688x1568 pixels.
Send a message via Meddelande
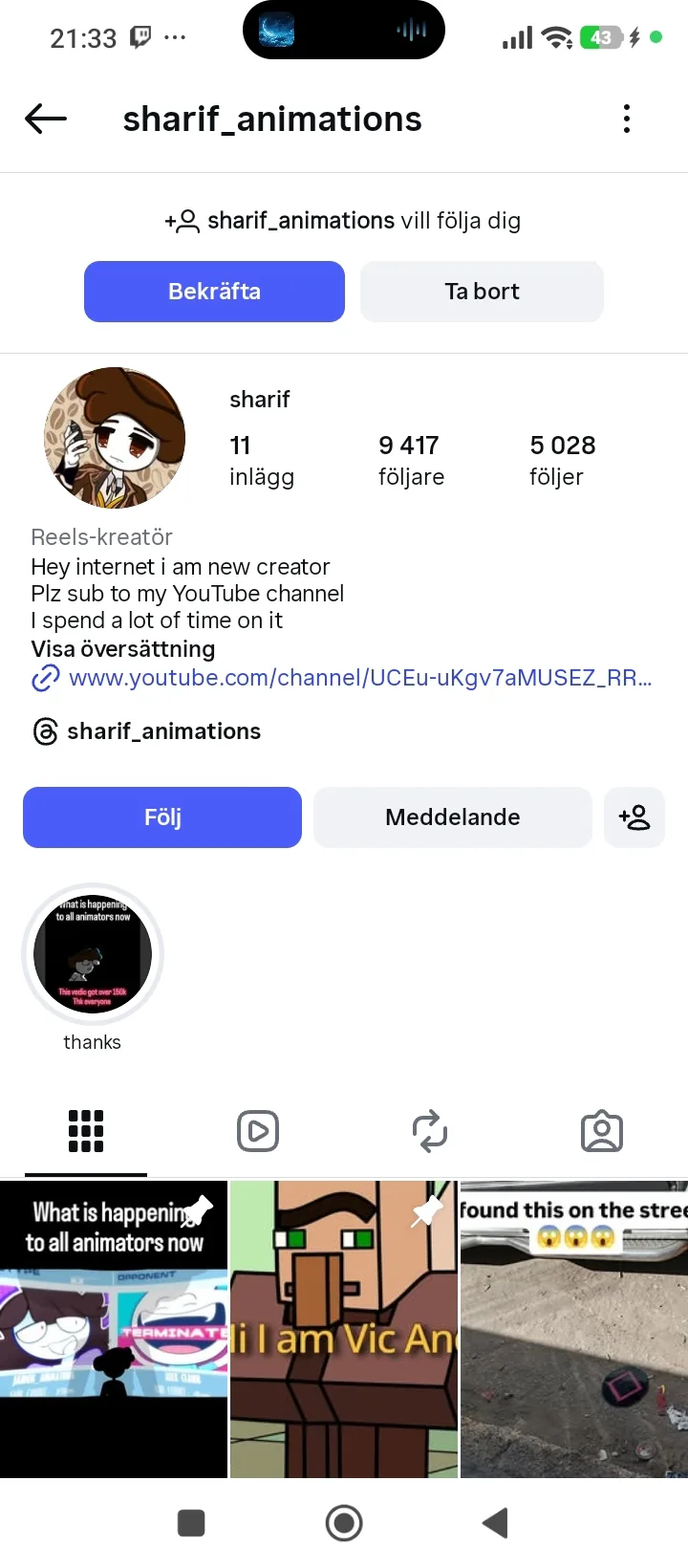tap(453, 817)
